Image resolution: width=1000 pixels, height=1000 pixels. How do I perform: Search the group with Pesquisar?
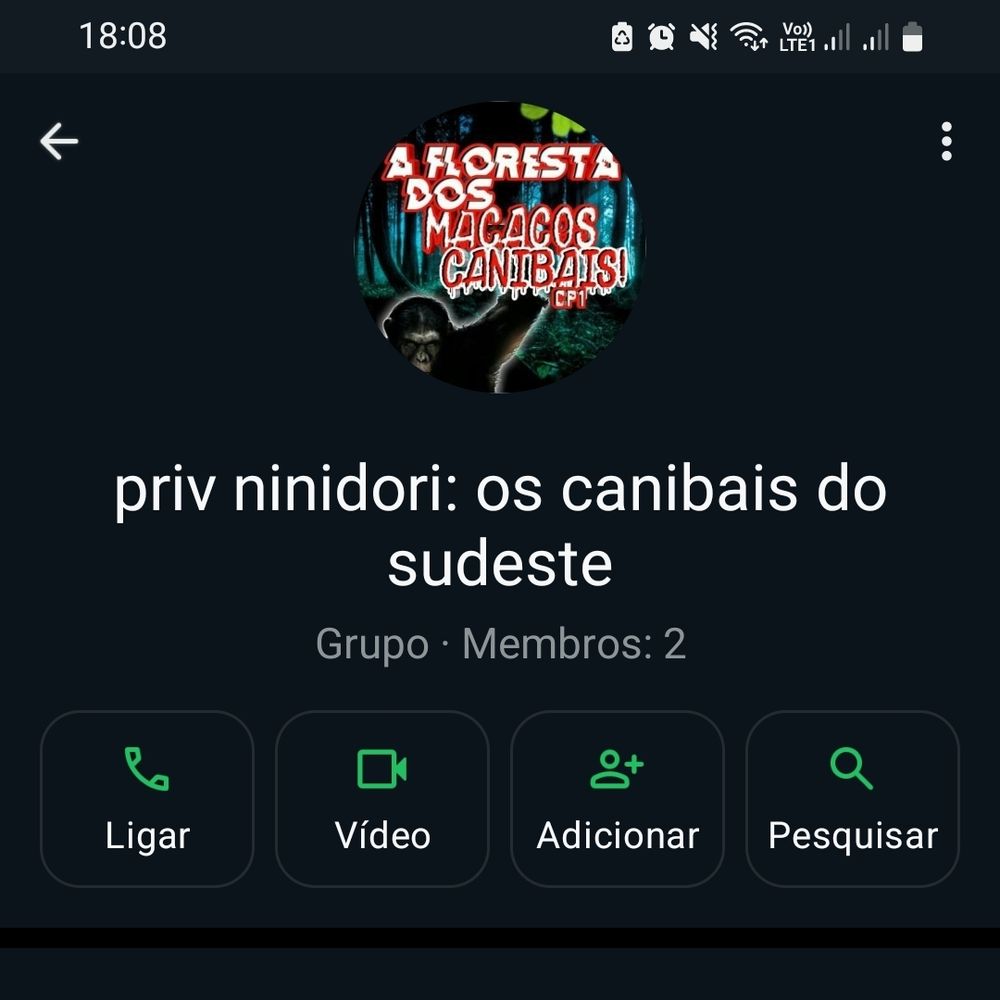pyautogui.click(x=852, y=798)
